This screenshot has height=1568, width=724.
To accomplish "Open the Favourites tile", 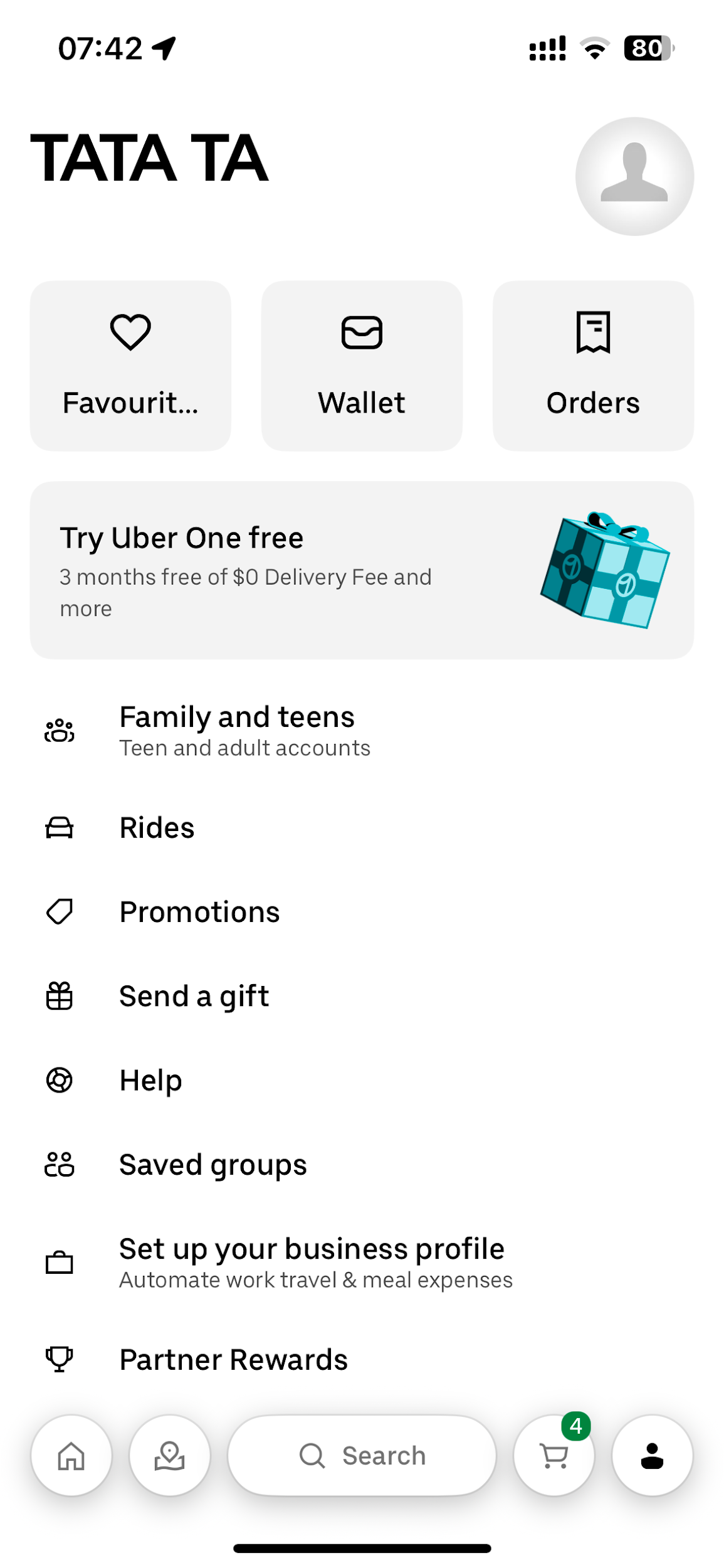I will [130, 365].
